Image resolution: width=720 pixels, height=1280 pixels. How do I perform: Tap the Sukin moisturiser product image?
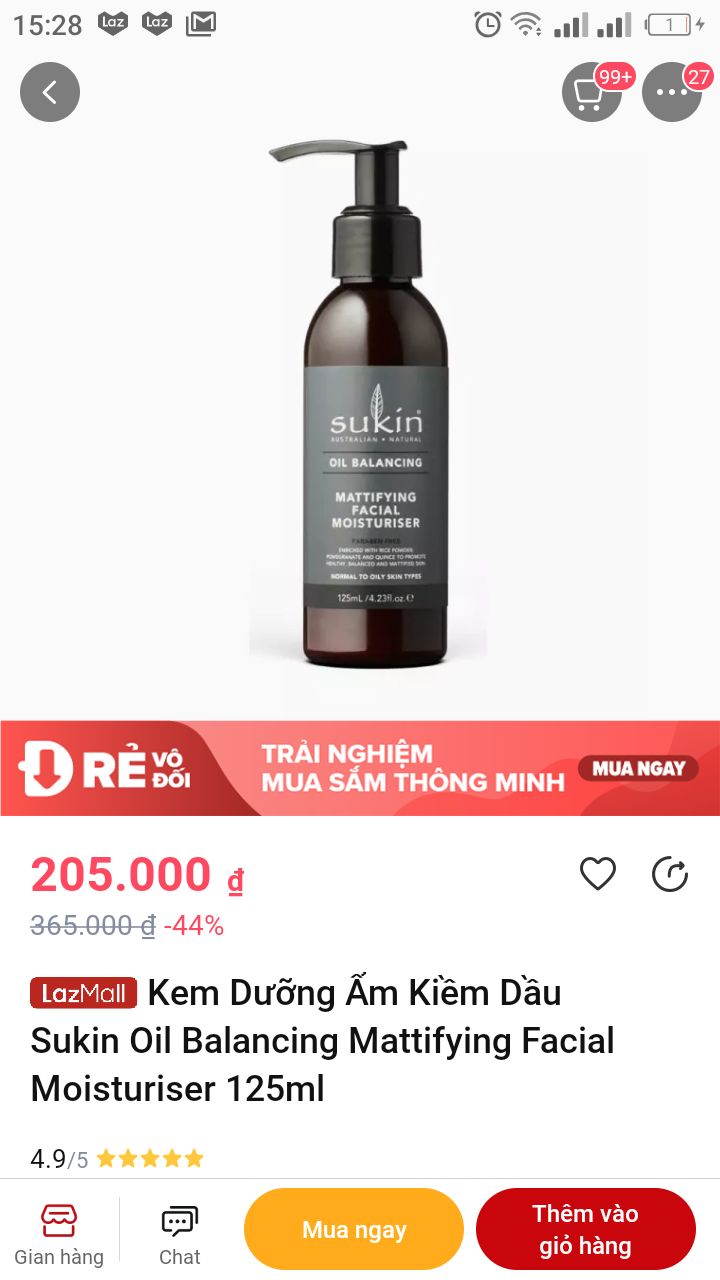[x=360, y=405]
